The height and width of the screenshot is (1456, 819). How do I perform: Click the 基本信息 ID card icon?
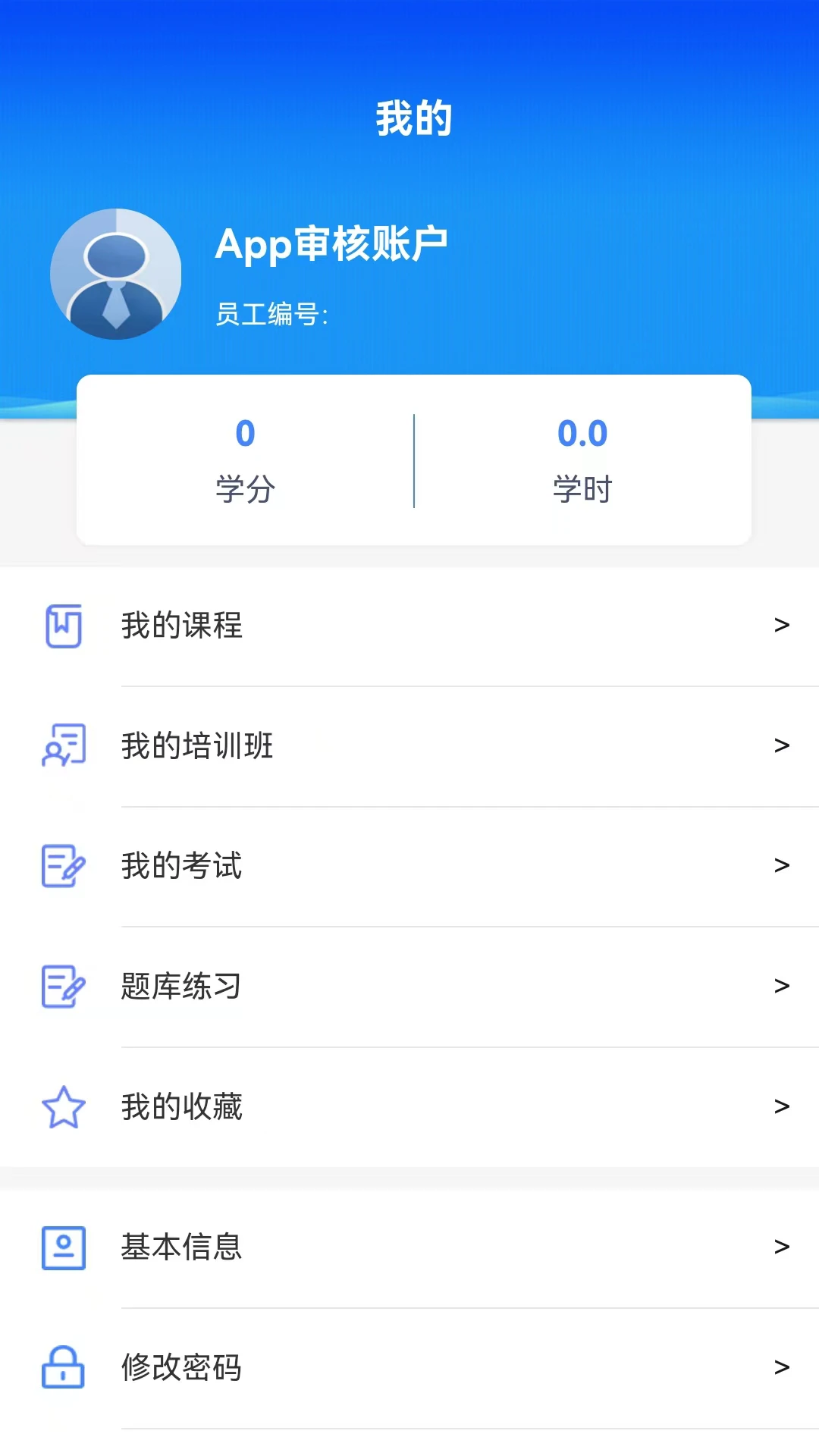[x=64, y=1247]
